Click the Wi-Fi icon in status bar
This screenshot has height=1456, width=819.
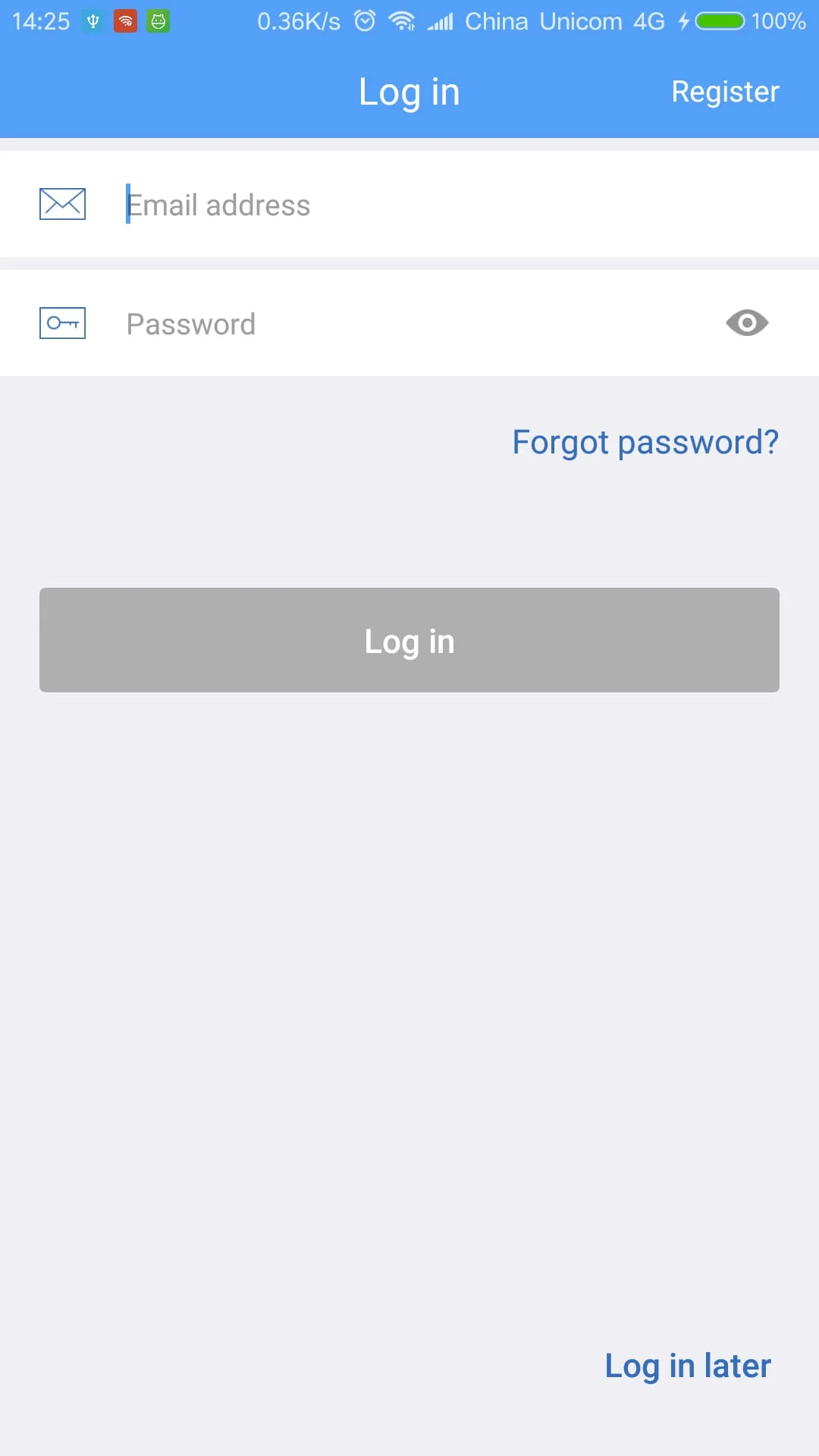(x=403, y=20)
